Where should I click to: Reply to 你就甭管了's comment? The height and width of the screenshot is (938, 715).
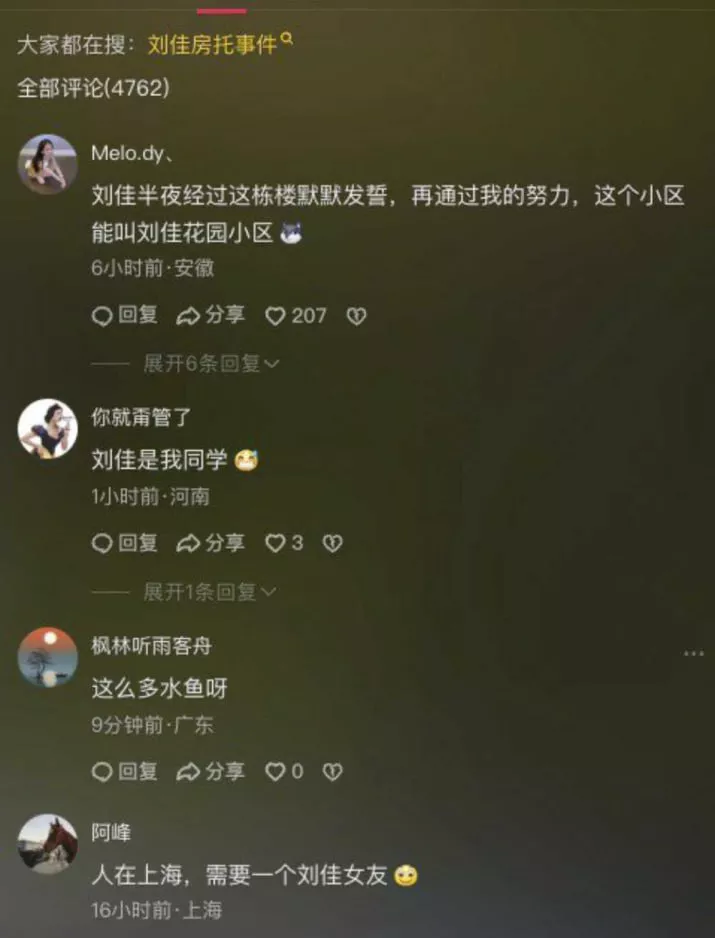pos(125,543)
